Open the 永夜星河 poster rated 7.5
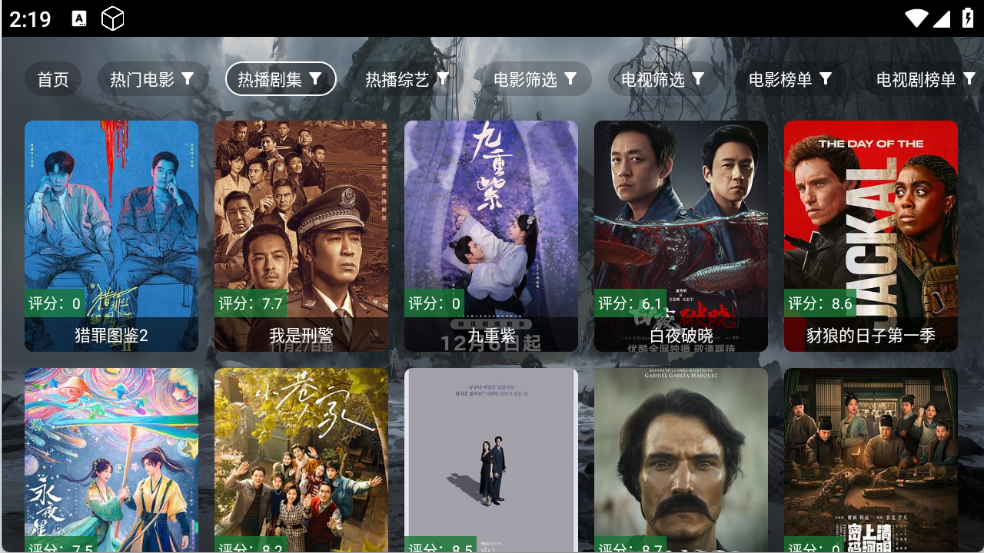 tap(111, 460)
